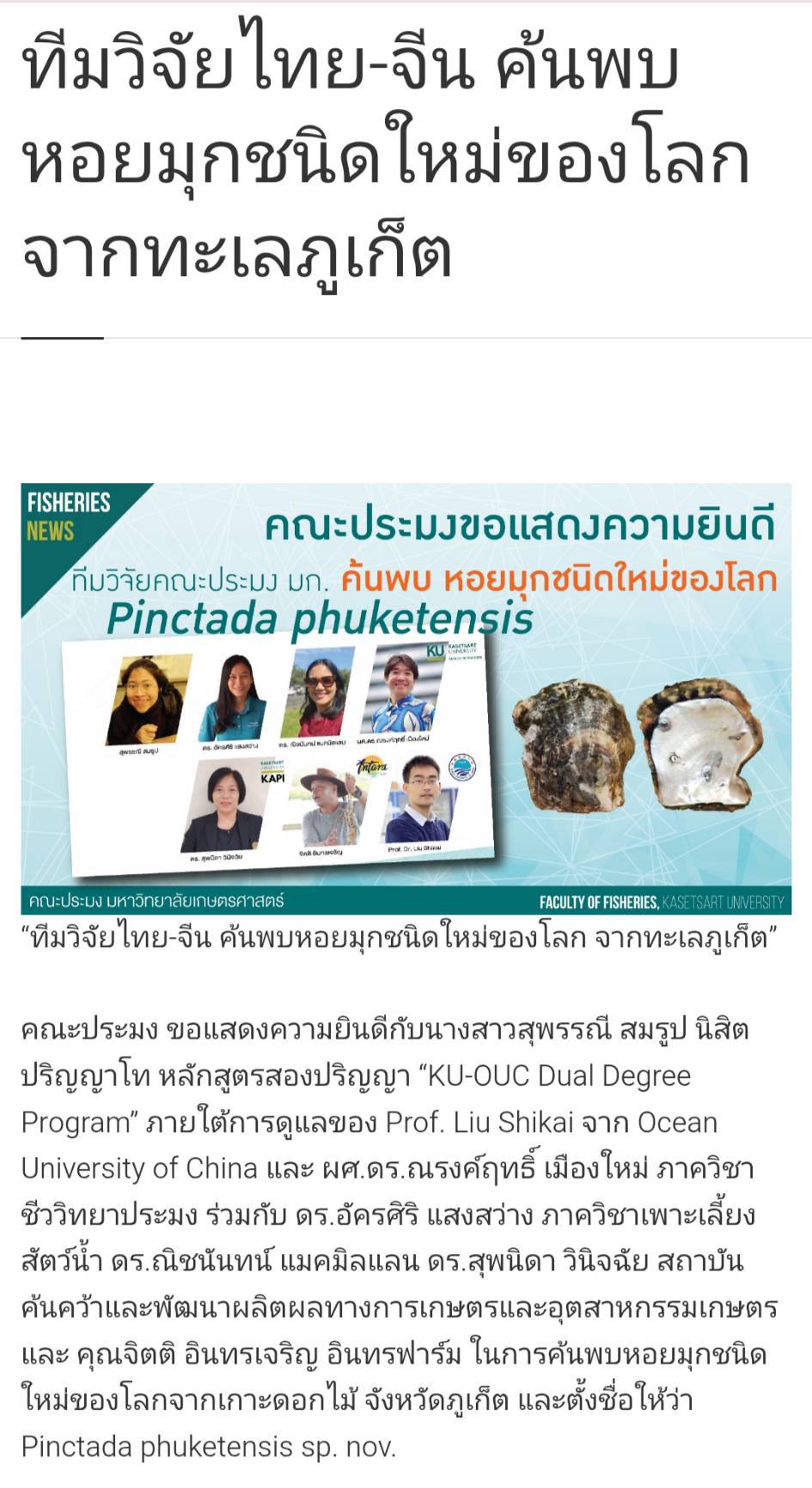Open the Fisheries News pearl oyster banner image
Image resolution: width=812 pixels, height=1488 pixels.
click(406, 698)
